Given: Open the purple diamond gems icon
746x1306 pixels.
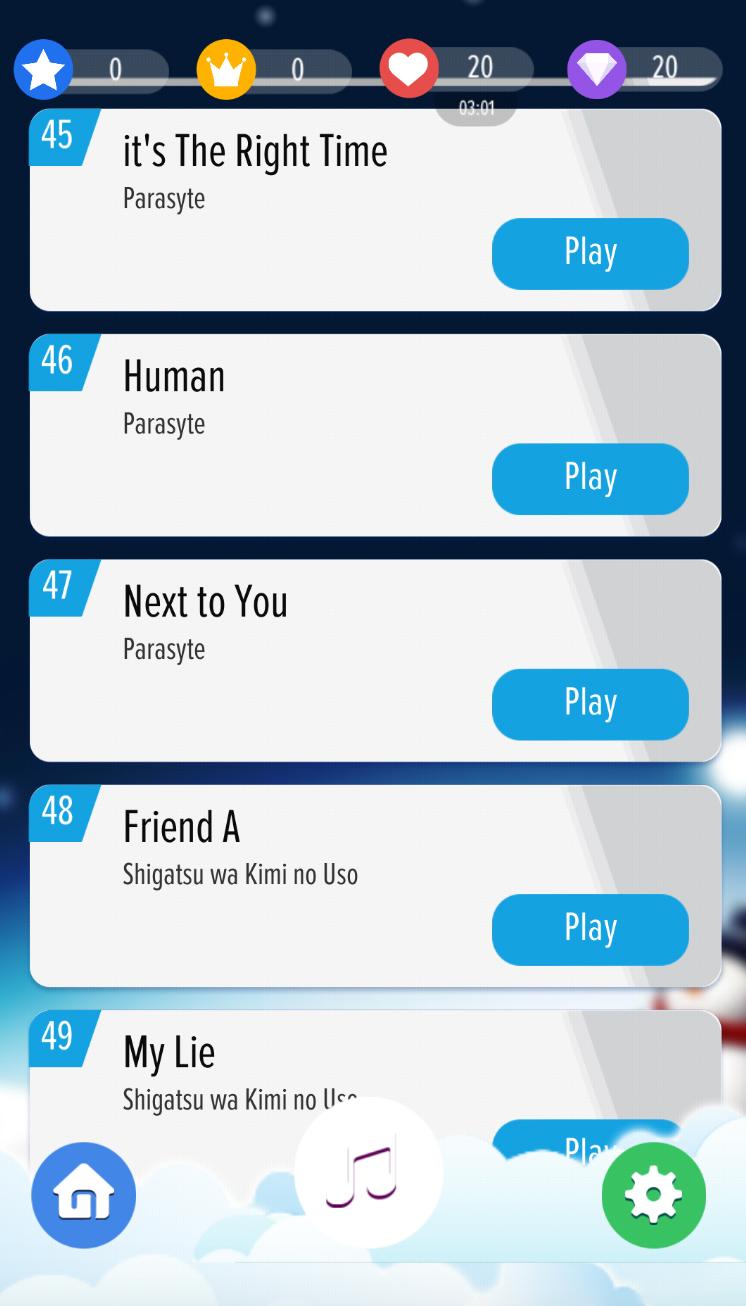Looking at the screenshot, I should click(x=596, y=68).
